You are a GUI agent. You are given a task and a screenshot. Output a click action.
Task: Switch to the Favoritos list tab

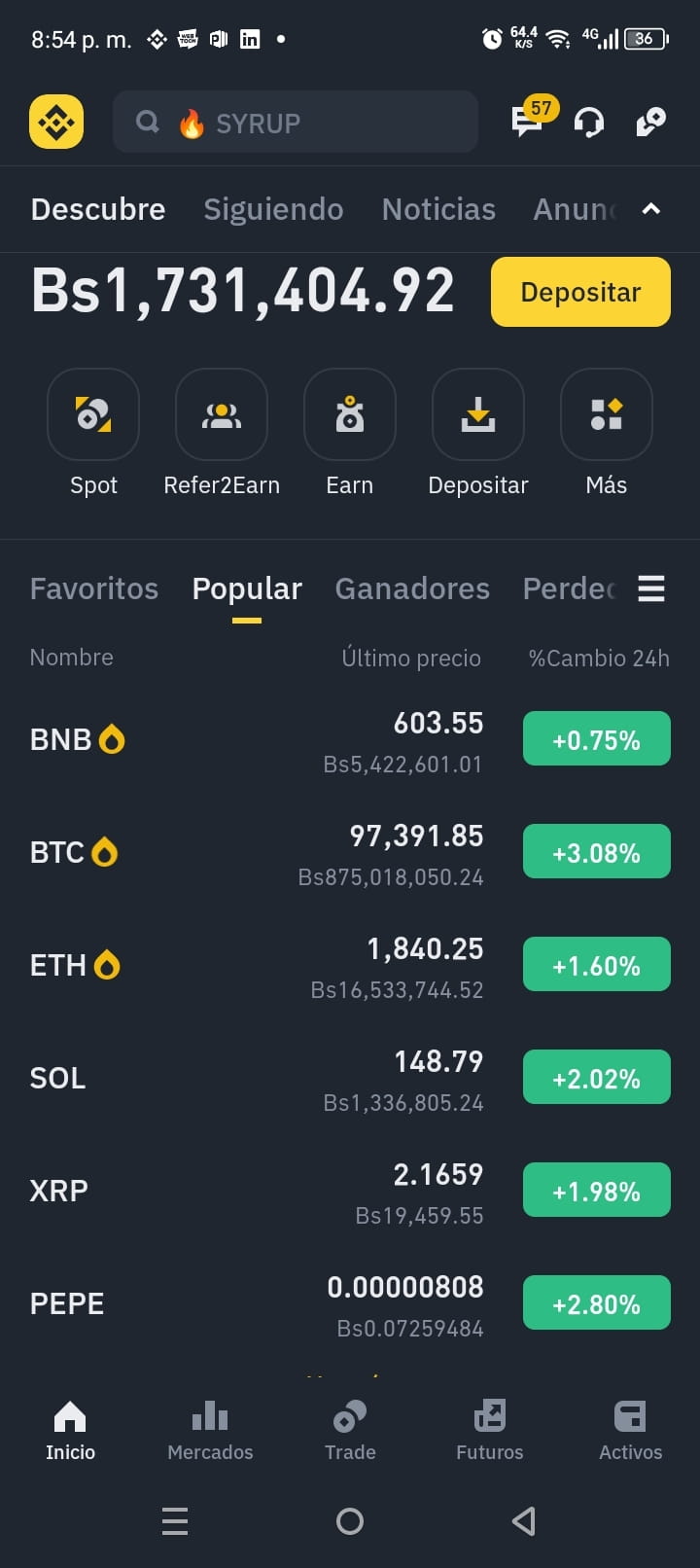pyautogui.click(x=94, y=588)
